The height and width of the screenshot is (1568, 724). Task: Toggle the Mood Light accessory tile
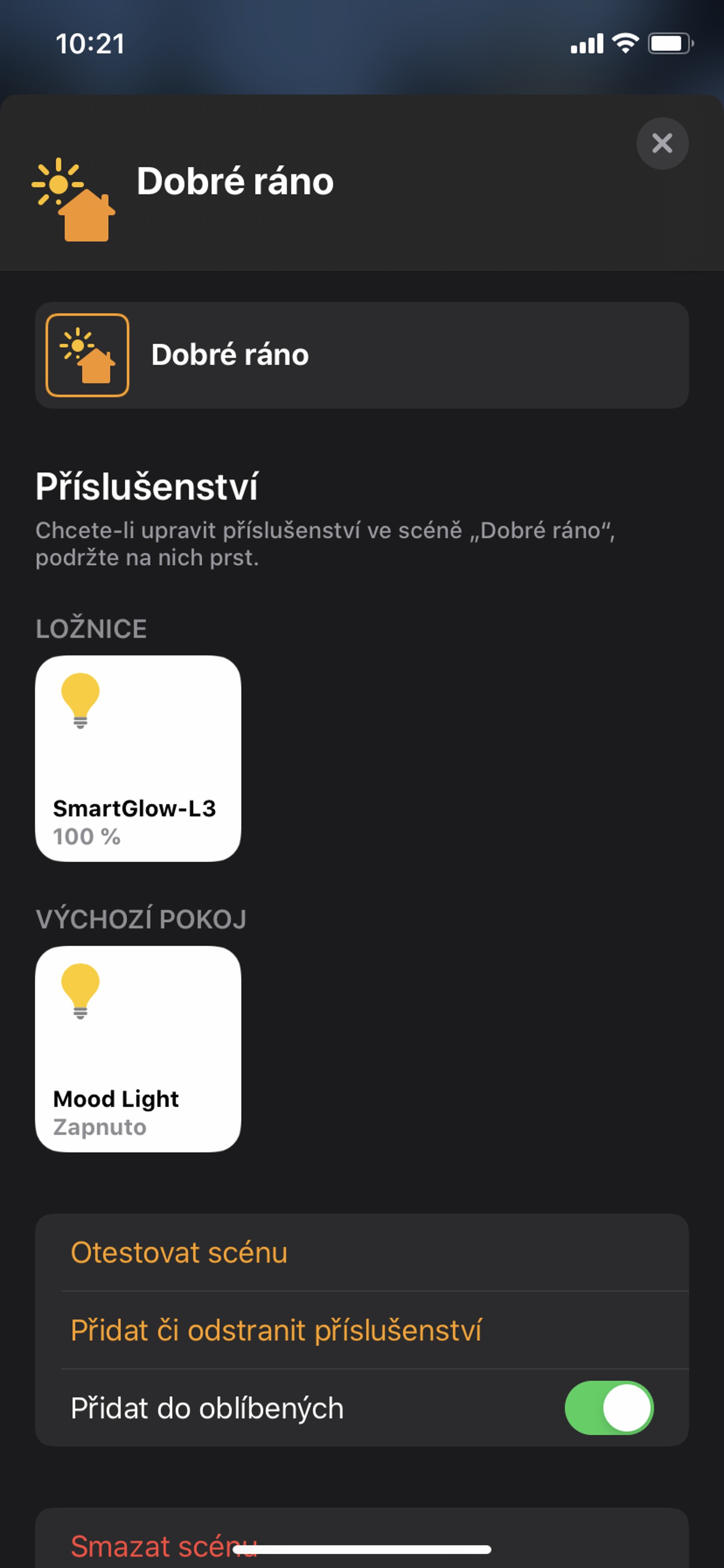coord(138,1048)
